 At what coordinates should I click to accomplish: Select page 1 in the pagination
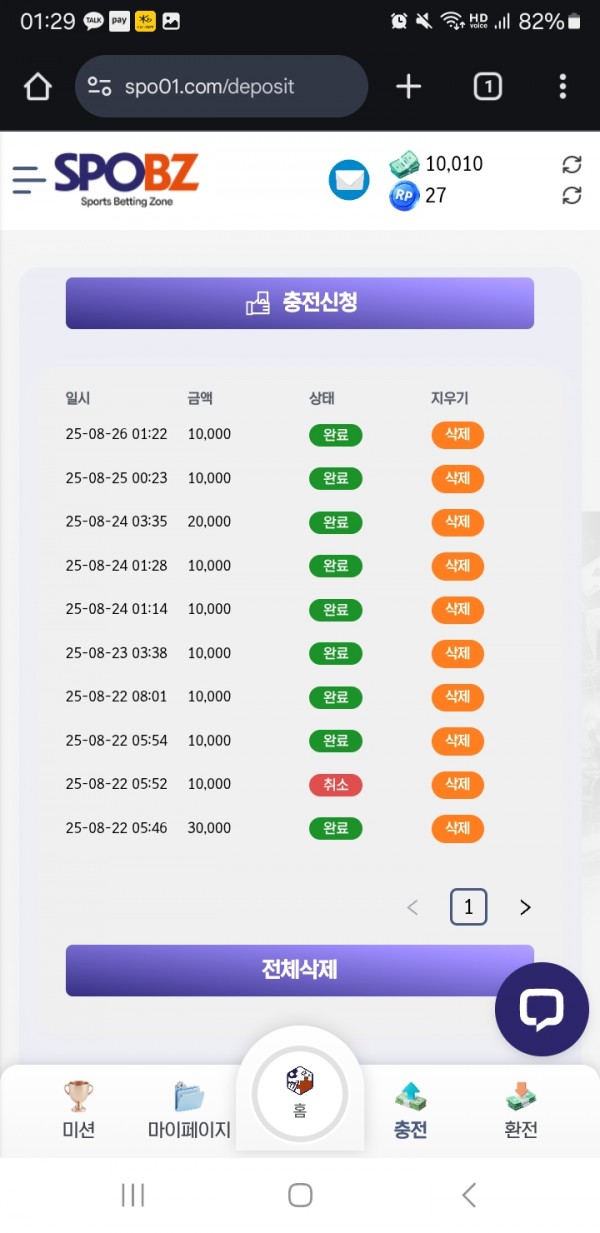[468, 907]
